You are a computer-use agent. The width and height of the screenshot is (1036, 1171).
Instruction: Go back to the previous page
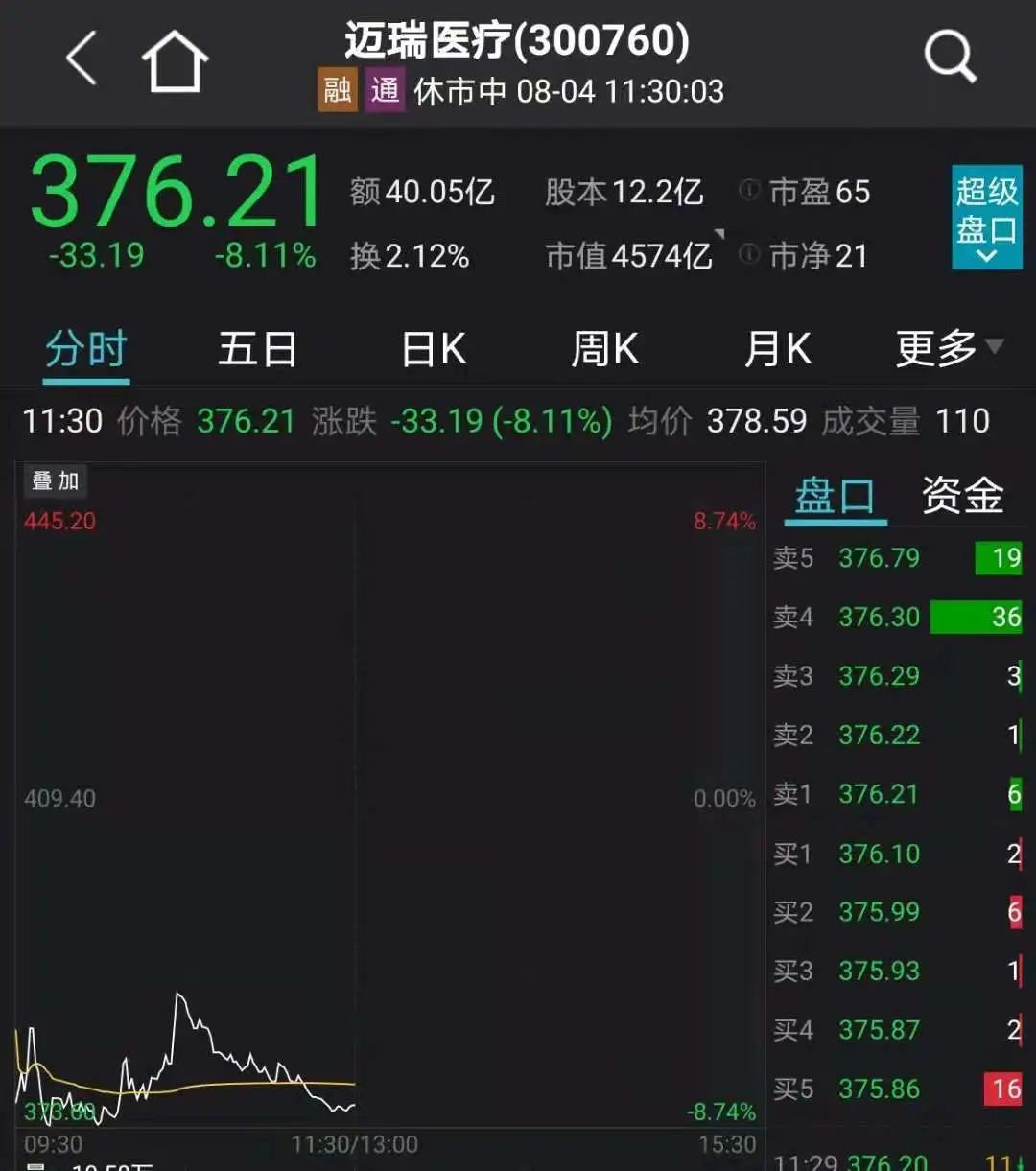tap(82, 59)
